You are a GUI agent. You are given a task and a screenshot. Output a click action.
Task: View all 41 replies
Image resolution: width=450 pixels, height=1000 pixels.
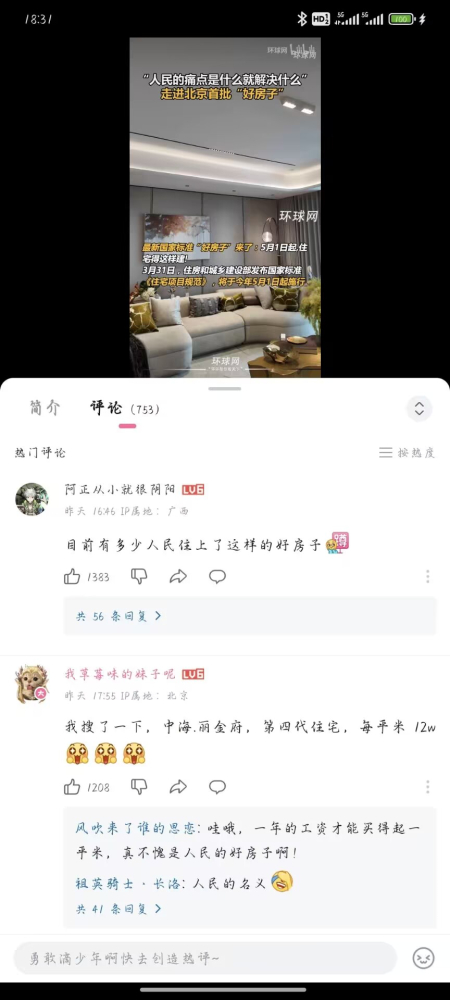click(119, 909)
